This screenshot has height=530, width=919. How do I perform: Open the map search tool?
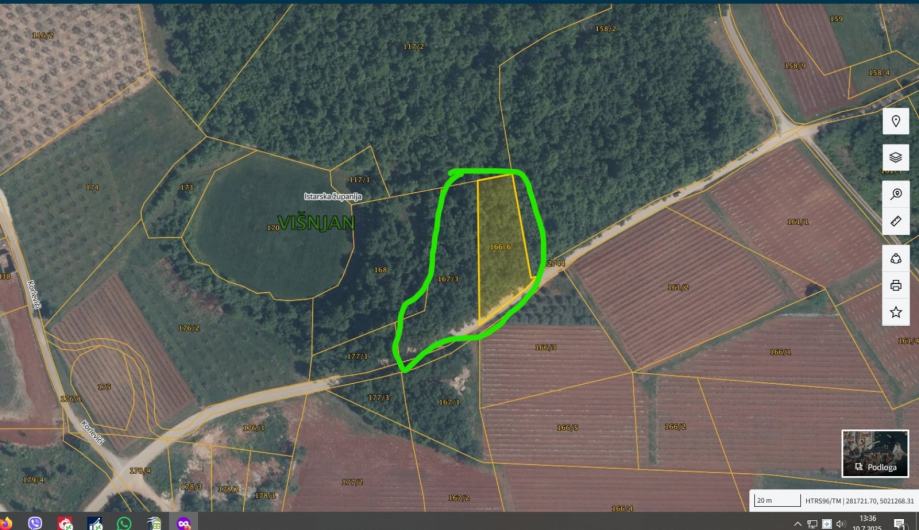(896, 193)
